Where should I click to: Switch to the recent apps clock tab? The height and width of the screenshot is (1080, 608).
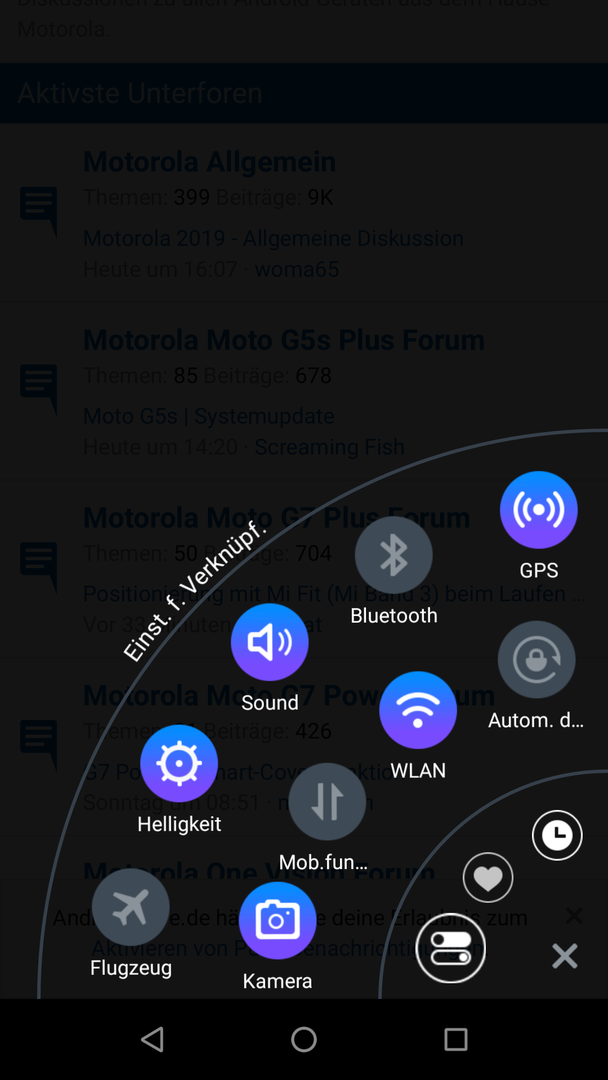pos(557,835)
